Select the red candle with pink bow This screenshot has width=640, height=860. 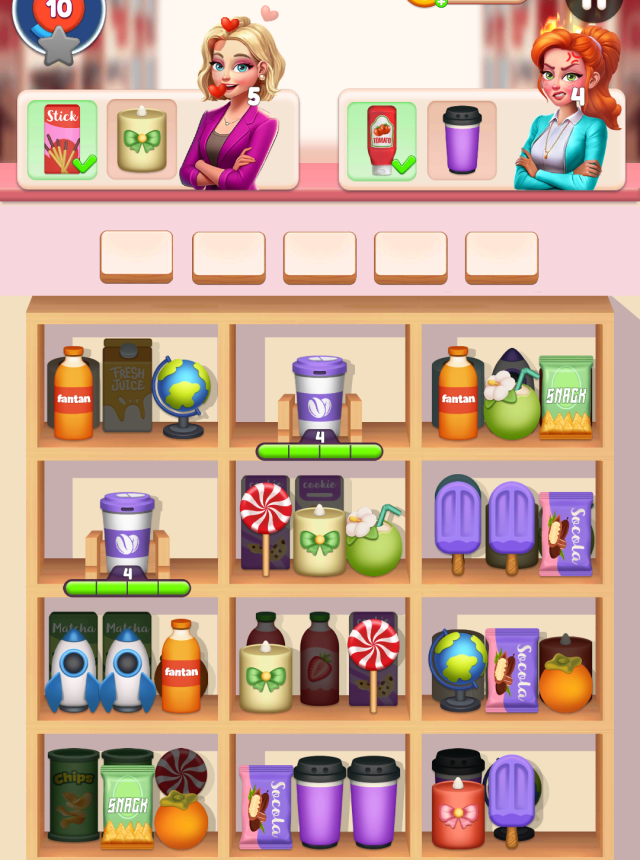pos(458,812)
